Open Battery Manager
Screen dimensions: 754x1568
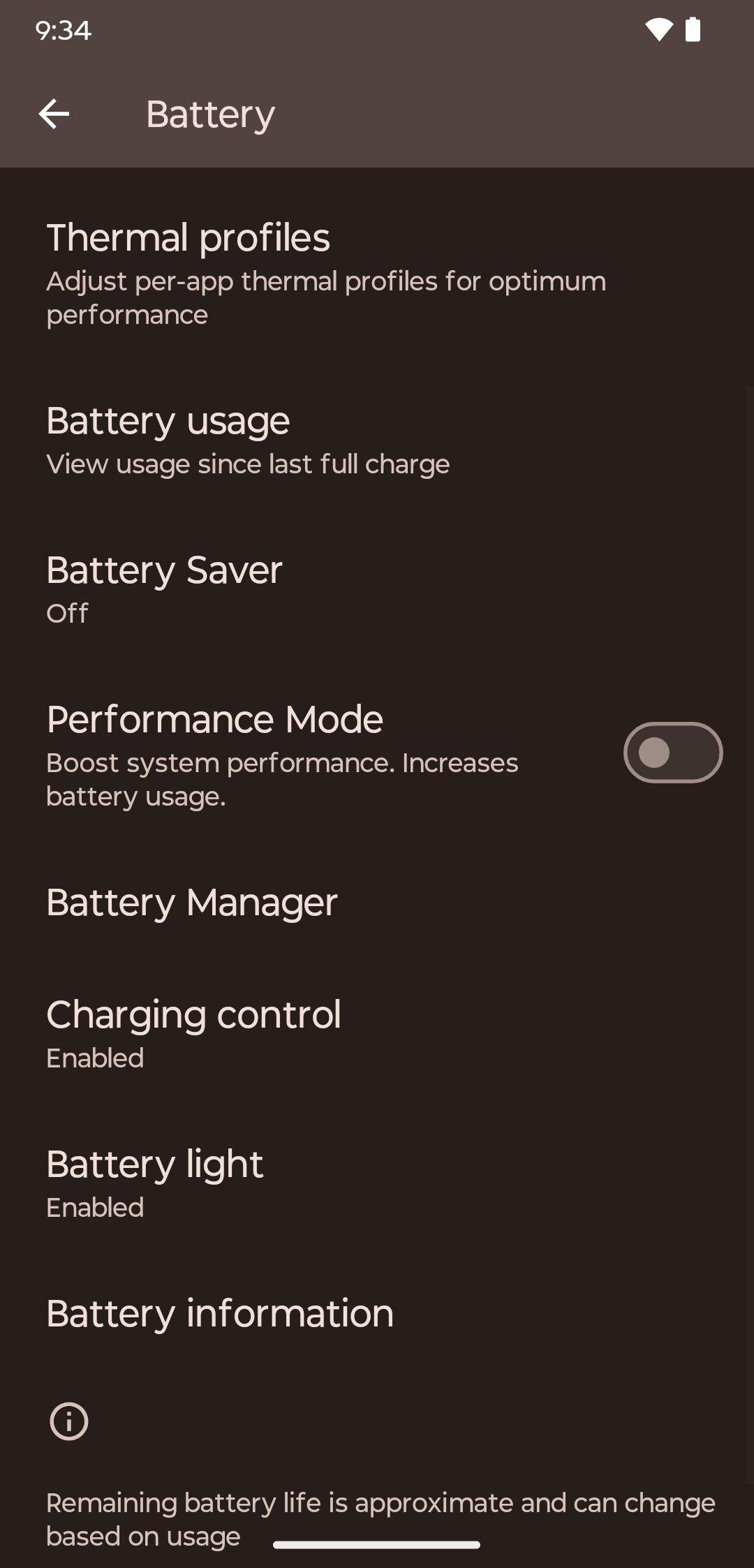(377, 902)
